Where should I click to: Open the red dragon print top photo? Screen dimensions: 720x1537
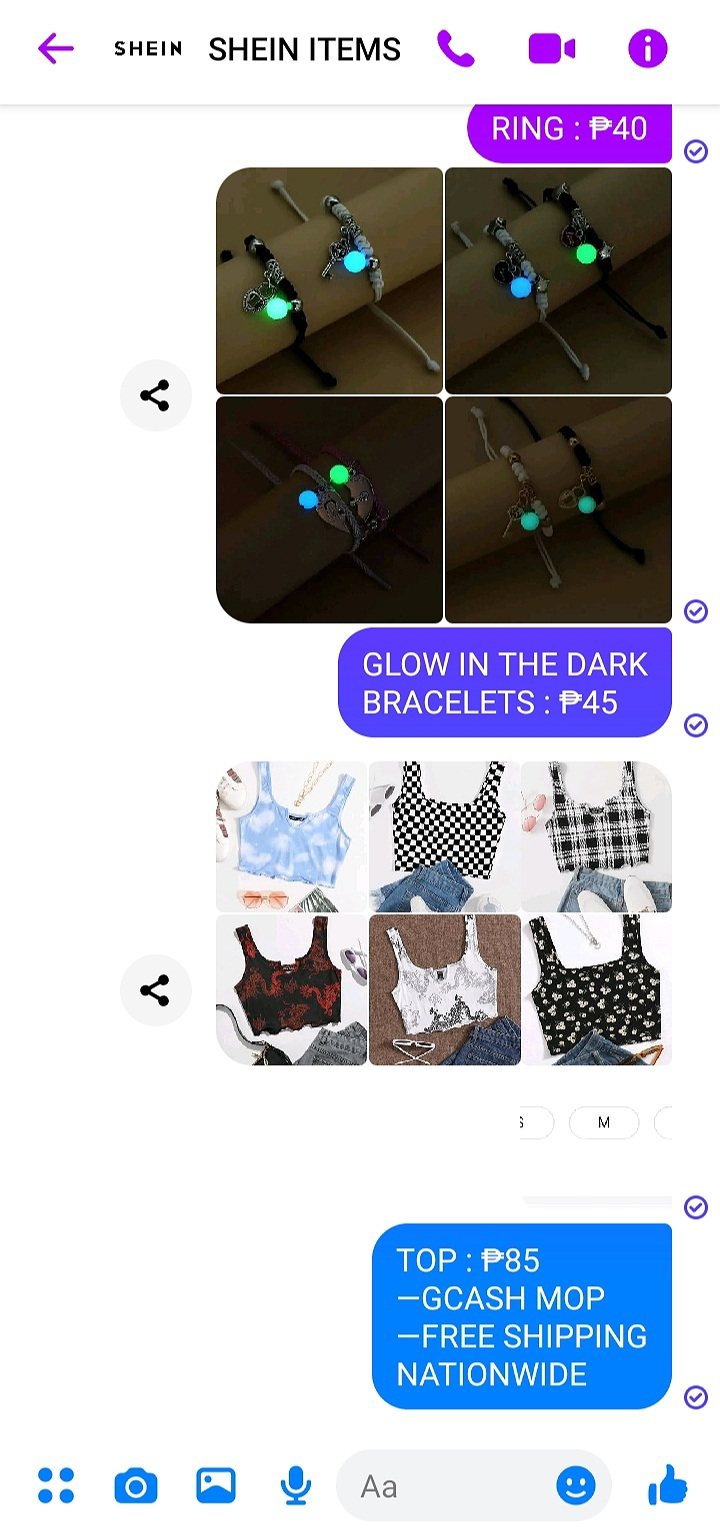291,989
